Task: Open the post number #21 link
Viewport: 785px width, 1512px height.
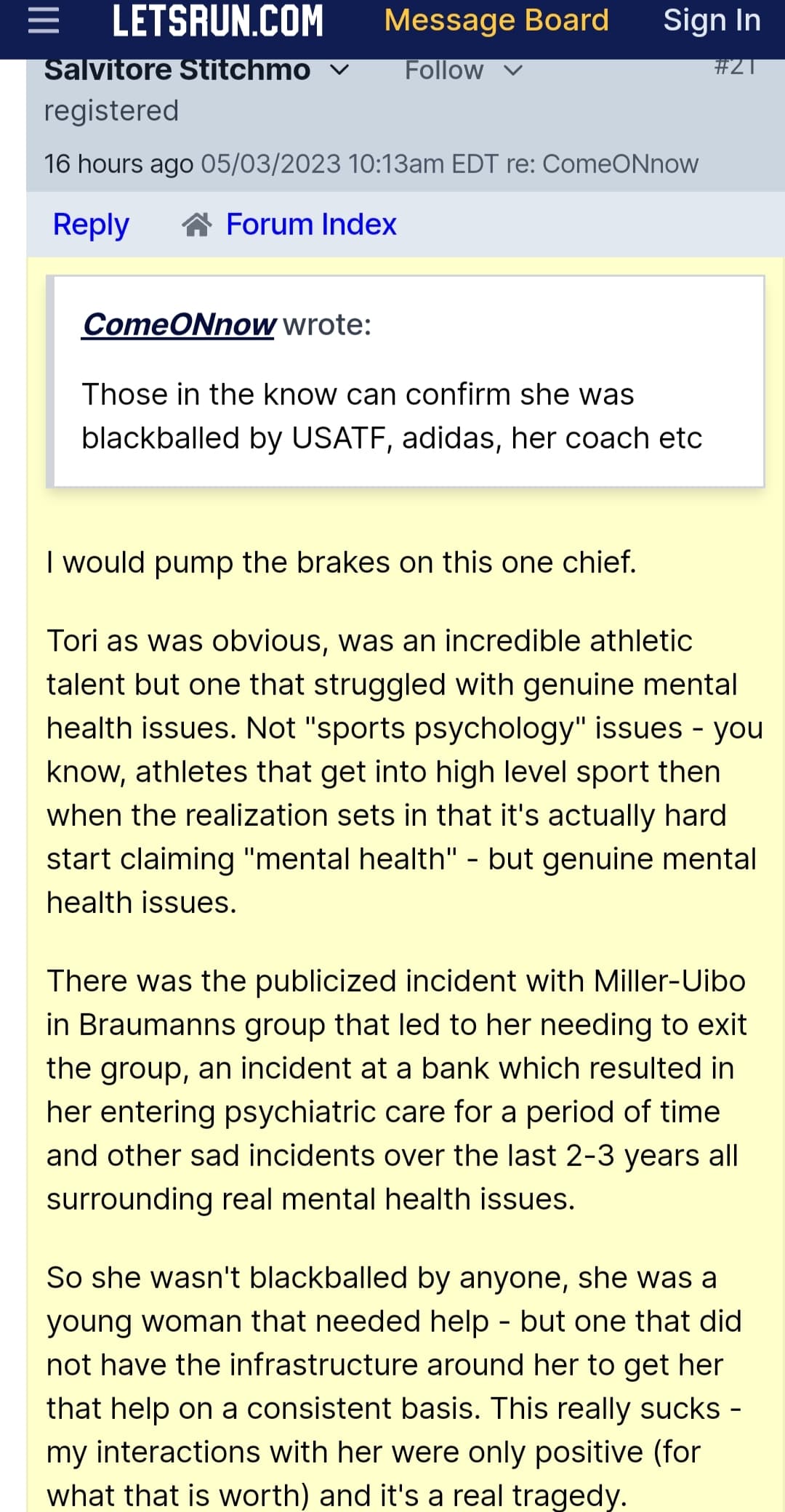Action: point(735,67)
